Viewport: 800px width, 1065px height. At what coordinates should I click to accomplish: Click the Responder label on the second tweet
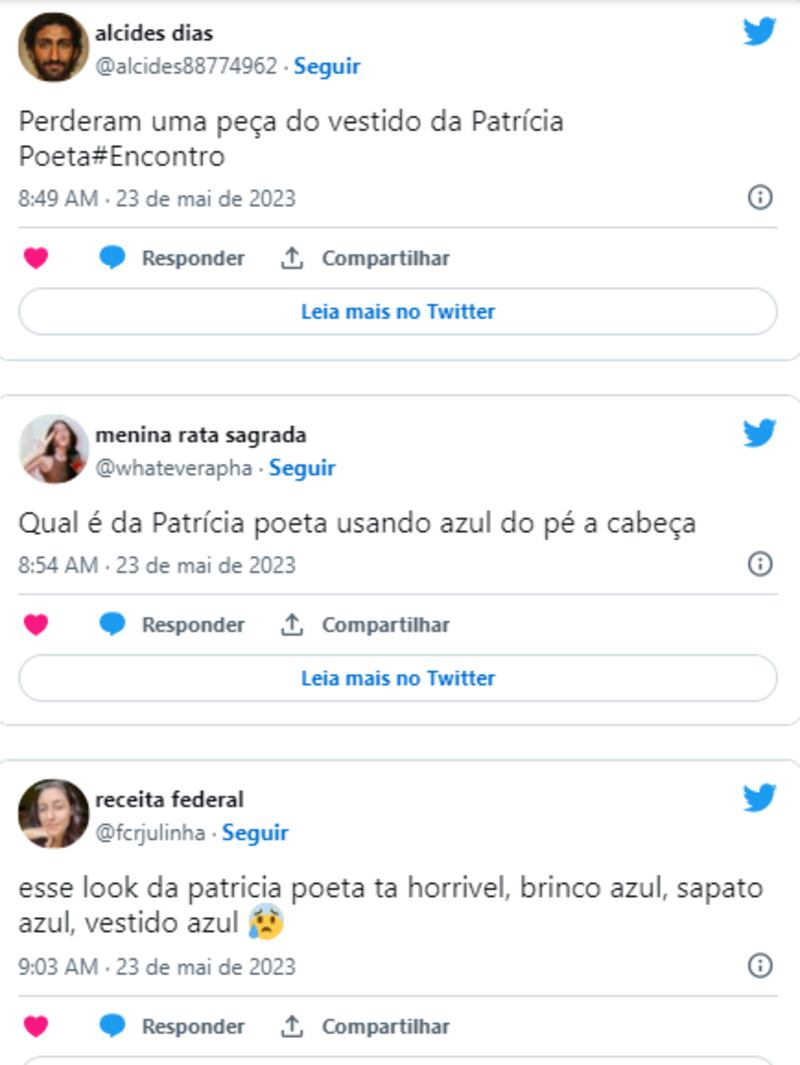click(194, 623)
